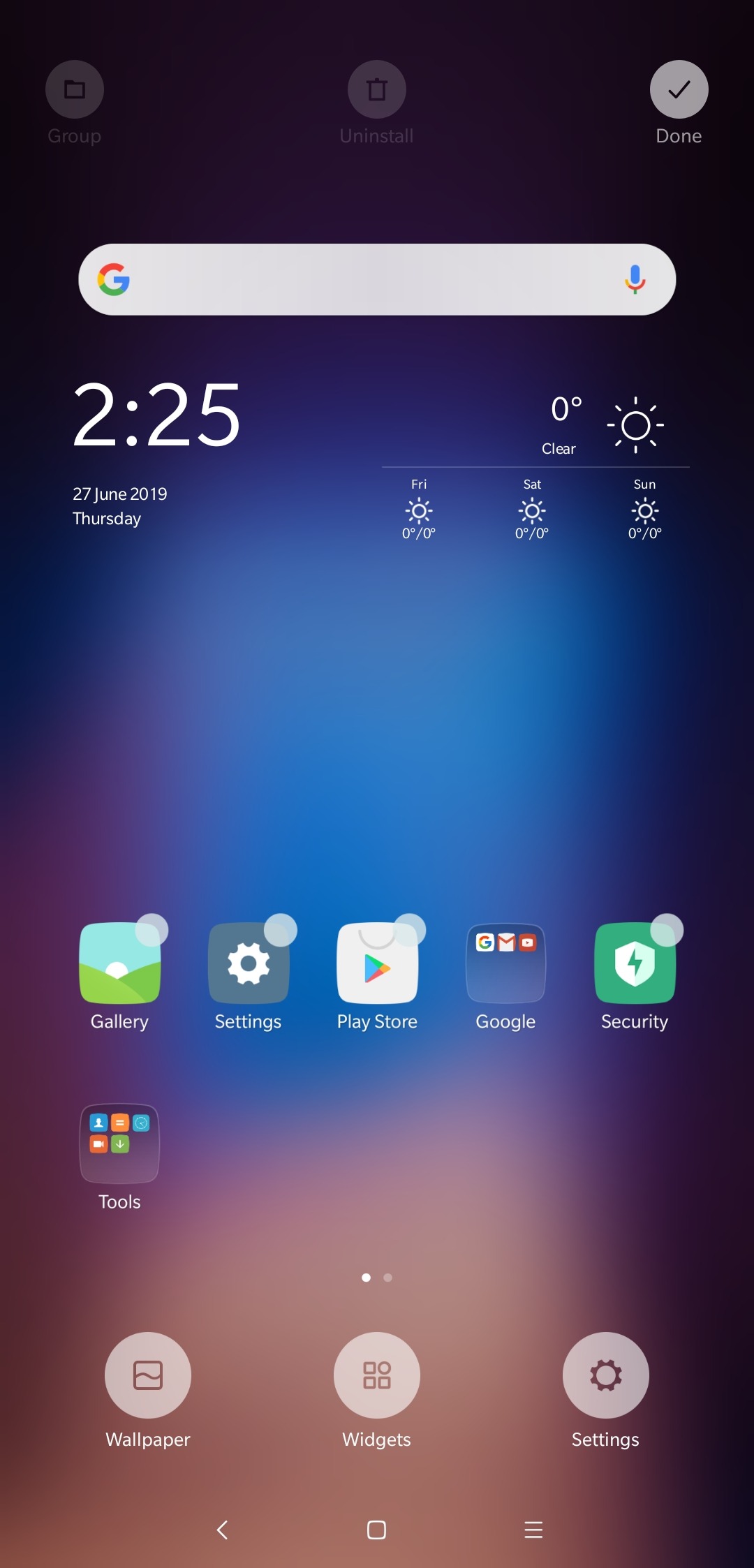
Task: Select the Gallery app icon
Action: click(x=120, y=963)
